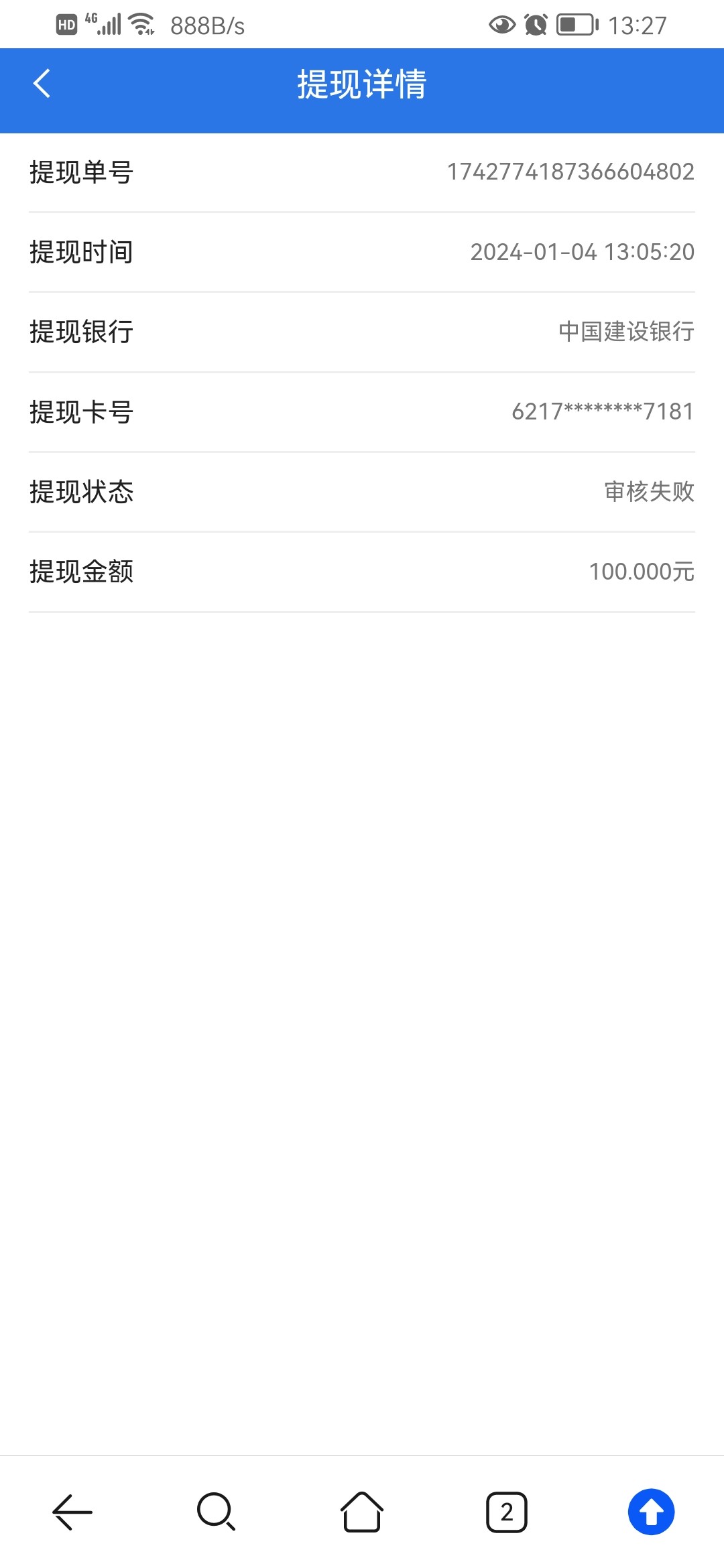
Task: Select the withdrawal order number 1742774187366604802
Action: point(571,173)
